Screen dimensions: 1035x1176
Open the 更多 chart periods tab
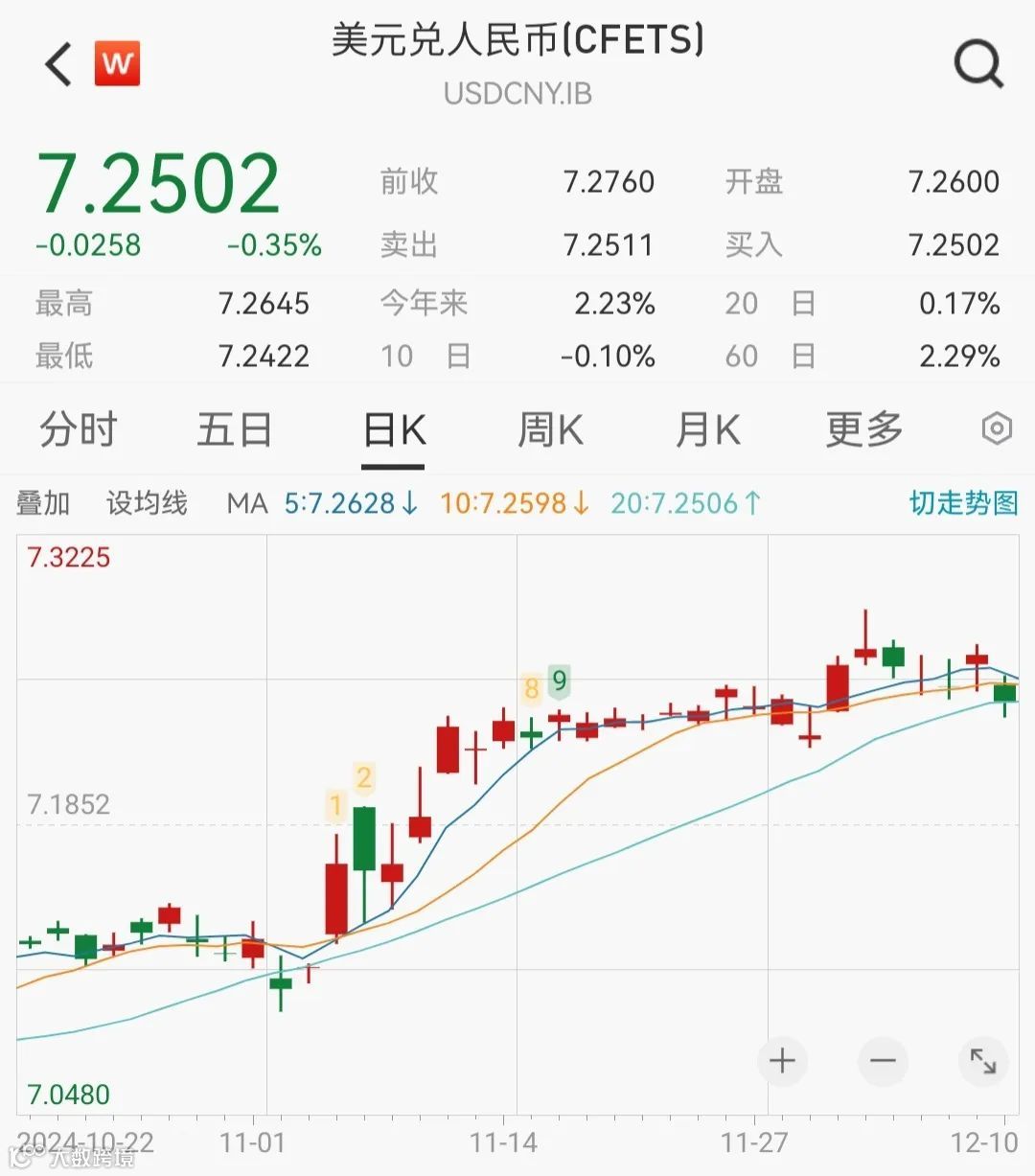coord(864,430)
